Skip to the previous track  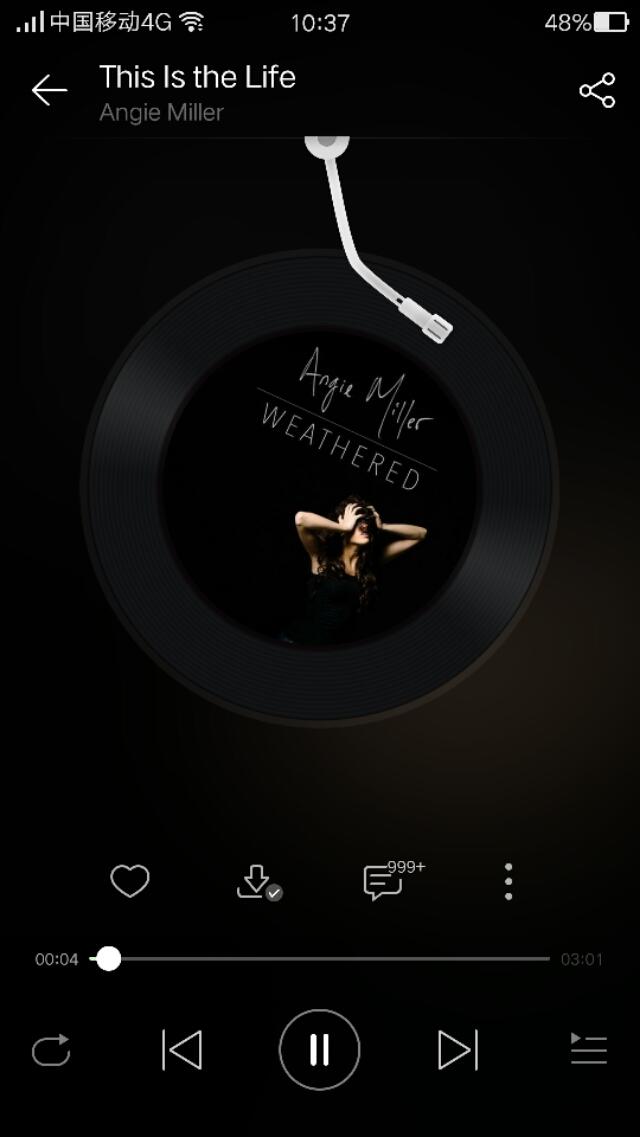pyautogui.click(x=182, y=1050)
